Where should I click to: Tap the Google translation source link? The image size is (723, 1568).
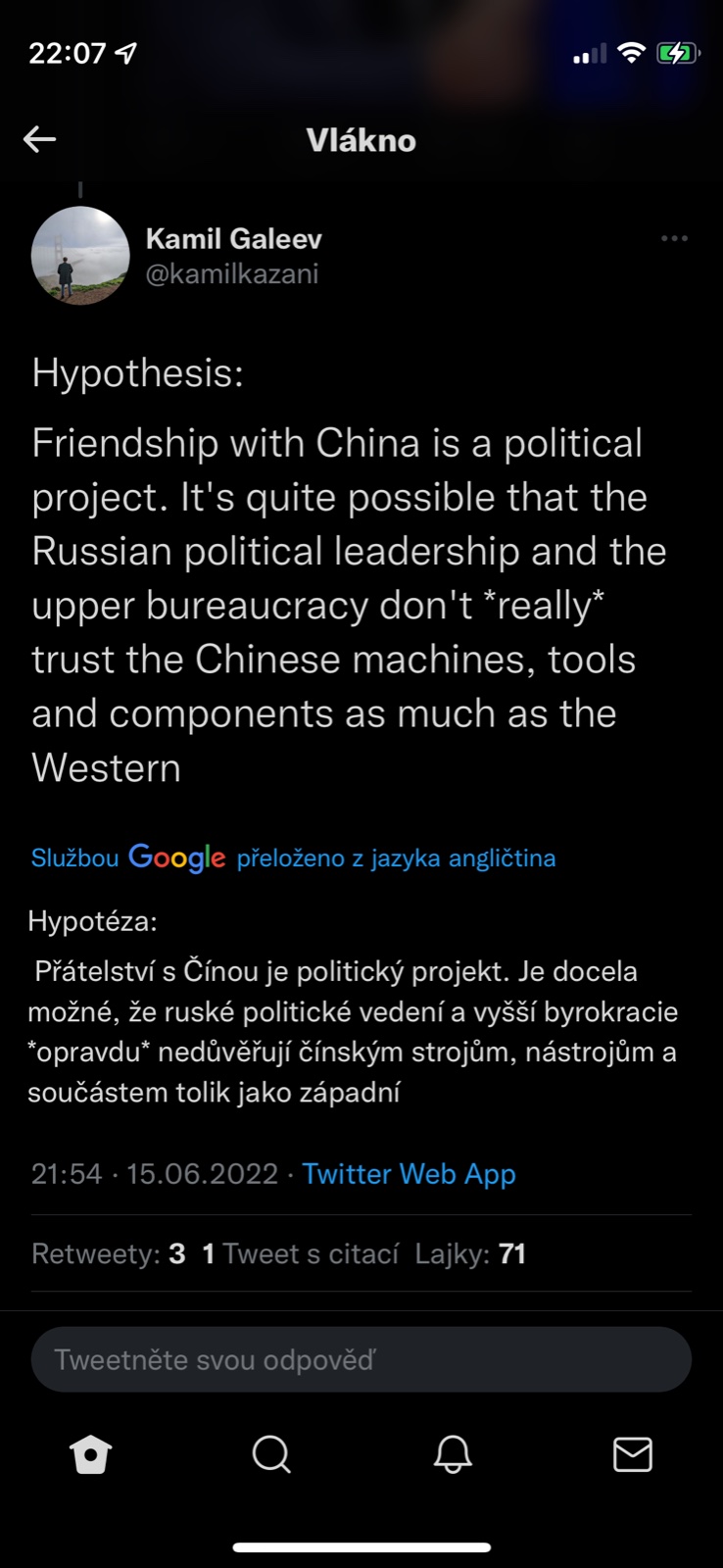click(x=293, y=857)
